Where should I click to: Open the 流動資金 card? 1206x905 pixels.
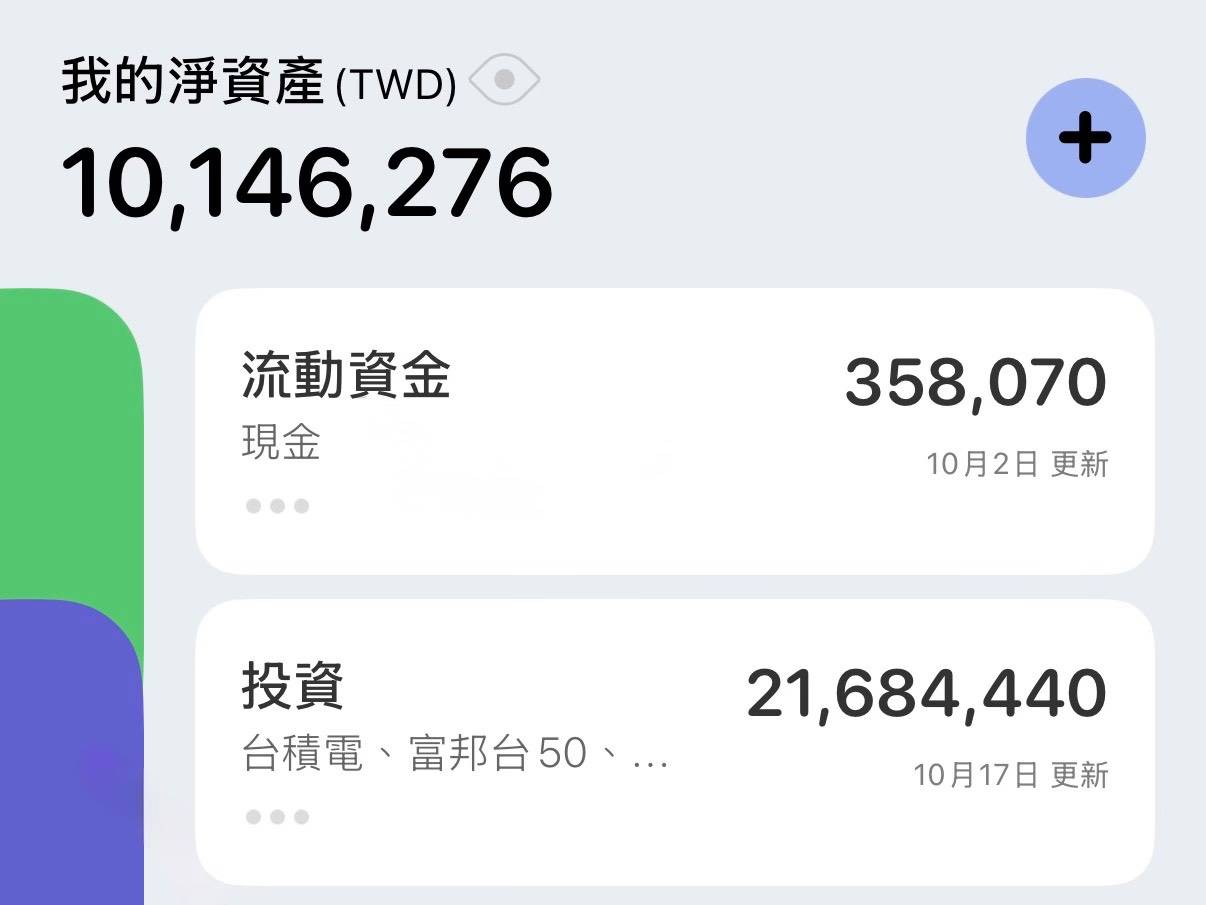click(x=673, y=430)
